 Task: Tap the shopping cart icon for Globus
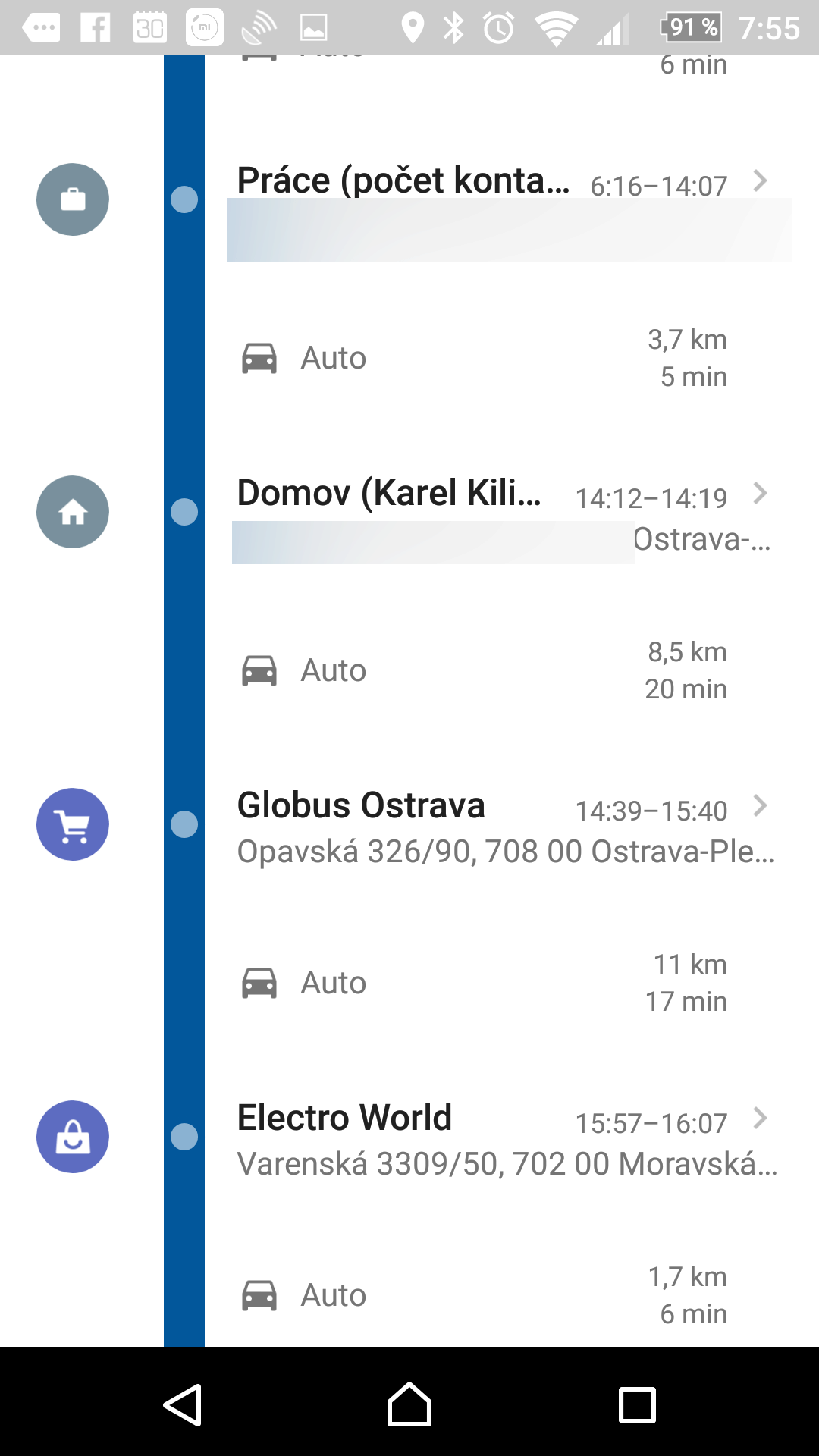click(73, 824)
